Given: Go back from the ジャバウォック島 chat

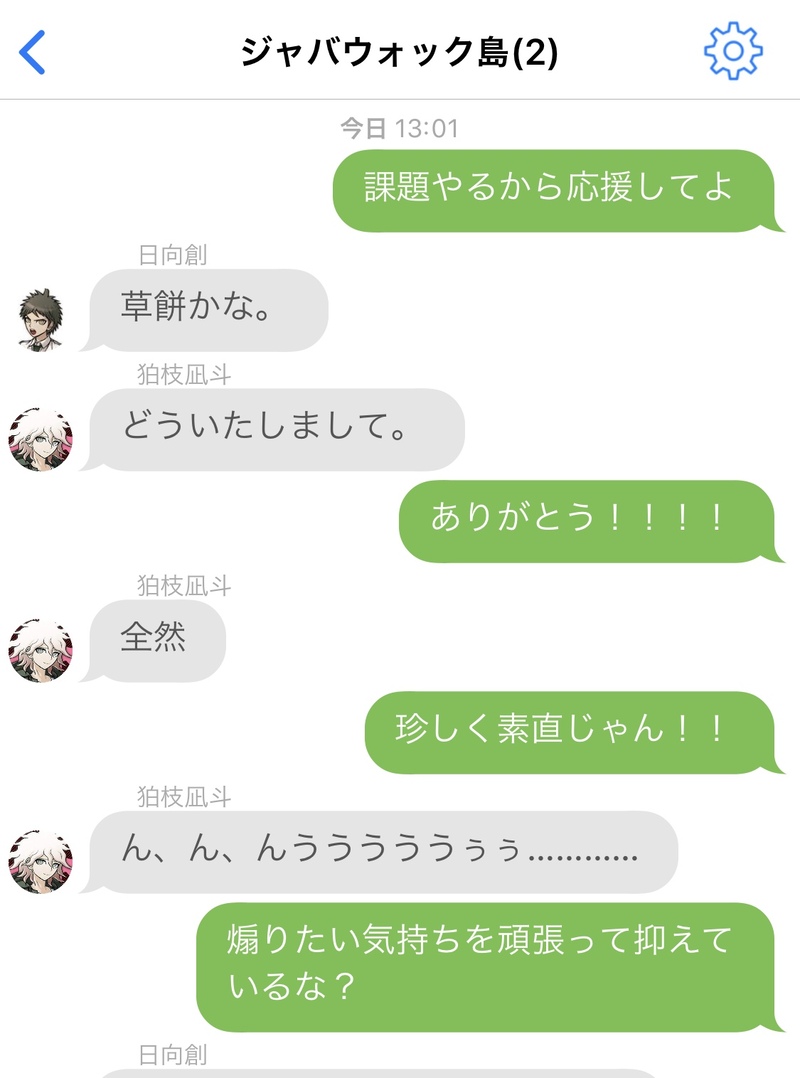Looking at the screenshot, I should [34, 52].
